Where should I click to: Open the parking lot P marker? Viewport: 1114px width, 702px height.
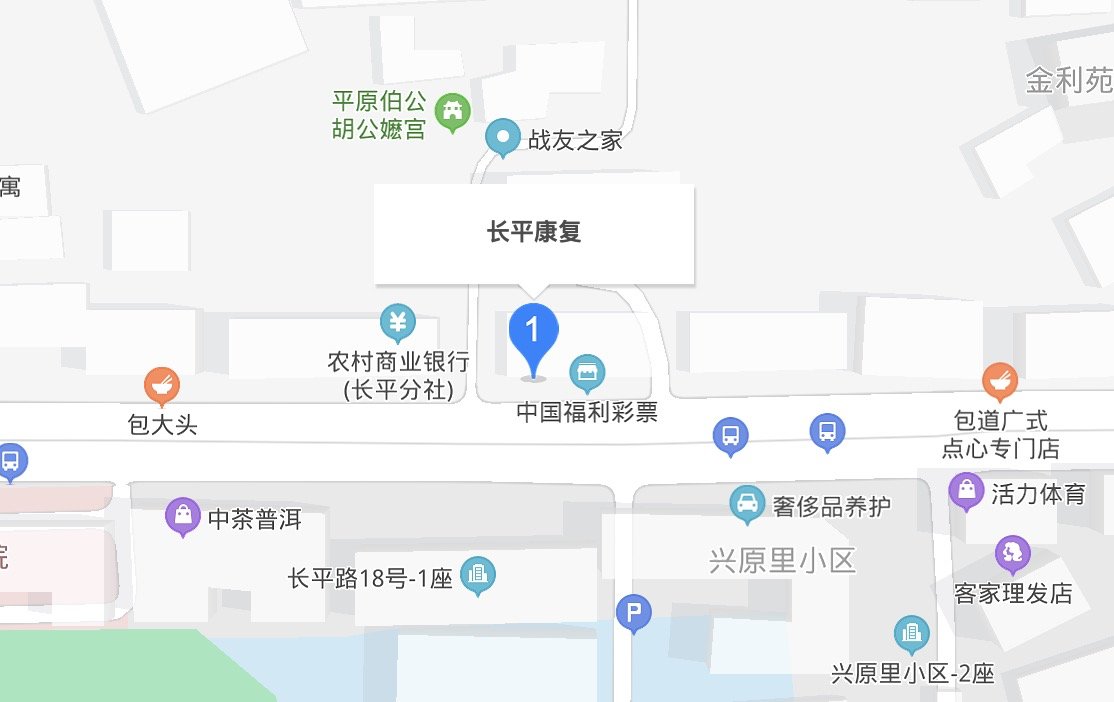(633, 612)
